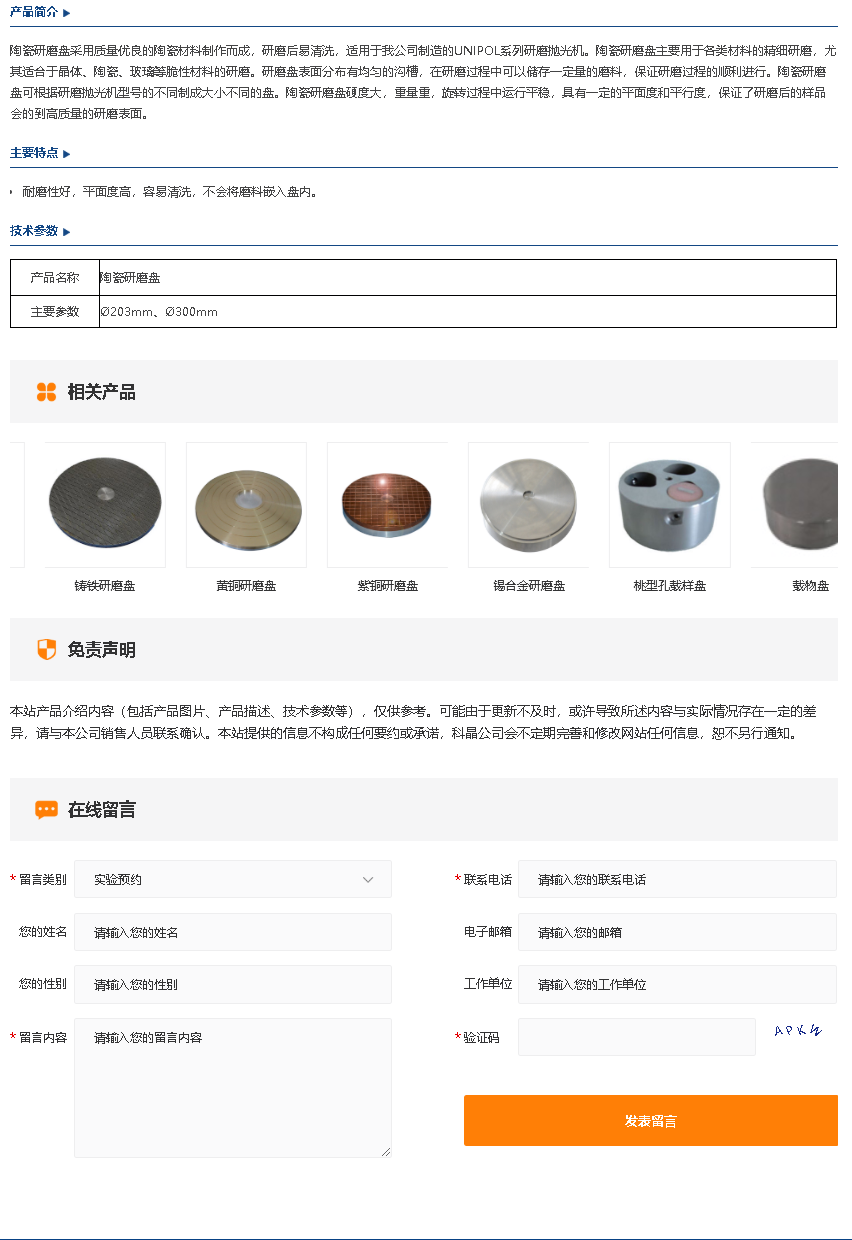The height and width of the screenshot is (1240, 852).
Task: Tap the 验证码 input field
Action: pos(636,1037)
